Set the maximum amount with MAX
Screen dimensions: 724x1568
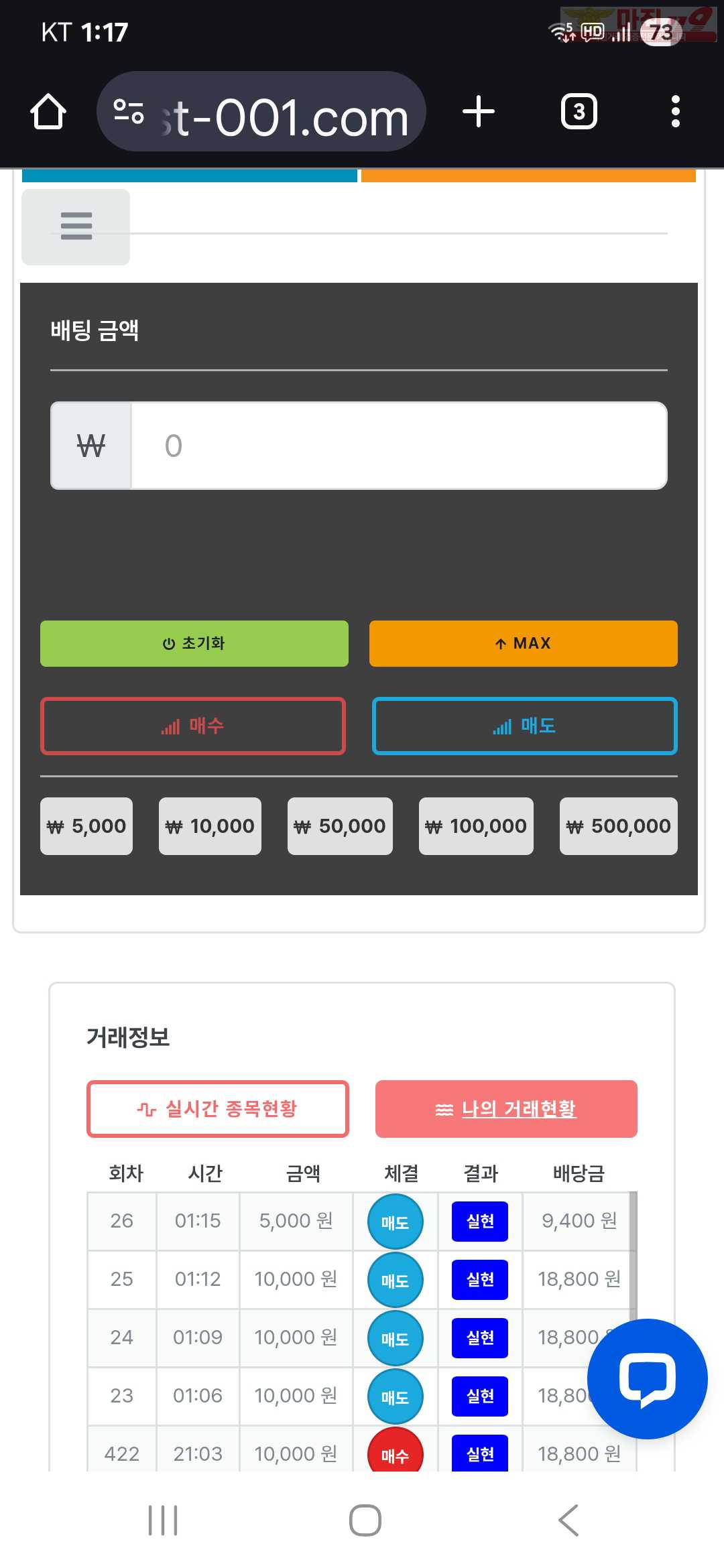click(523, 643)
